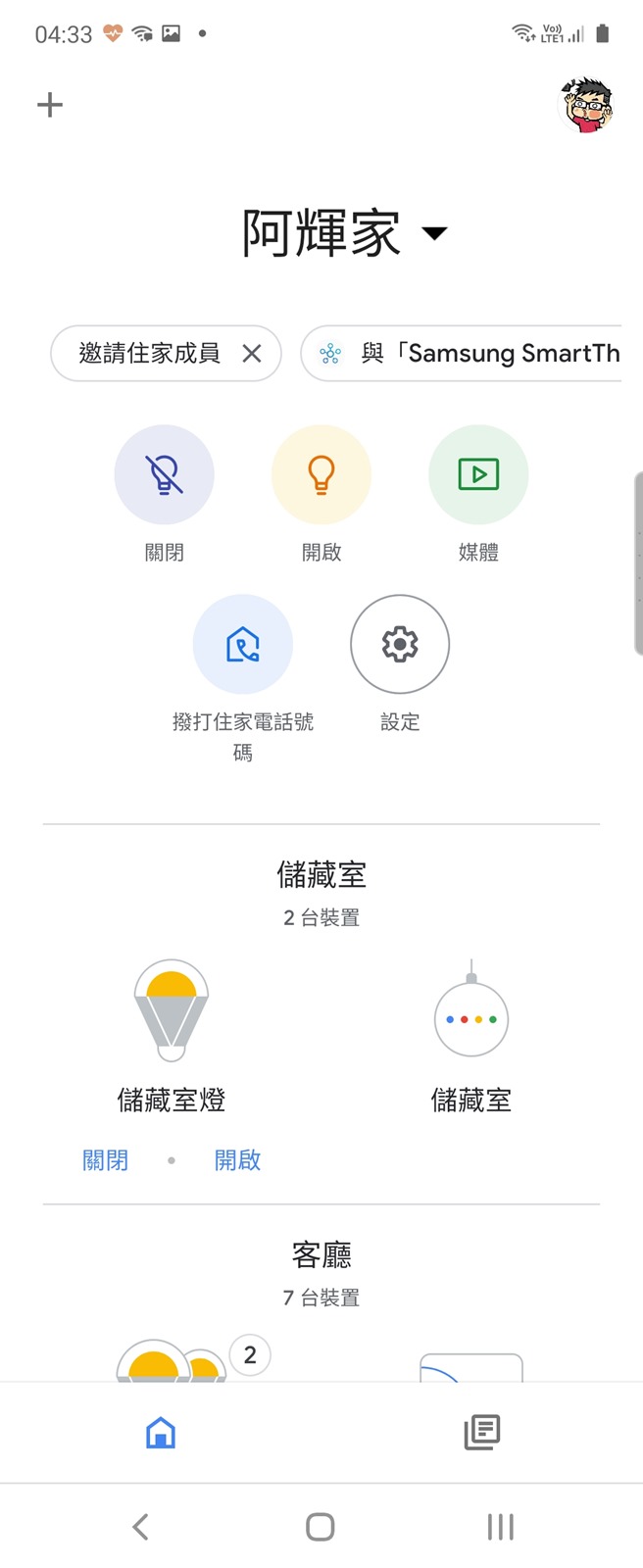
Task: Turn off all lights with 關閉 shortcut
Action: (x=165, y=475)
